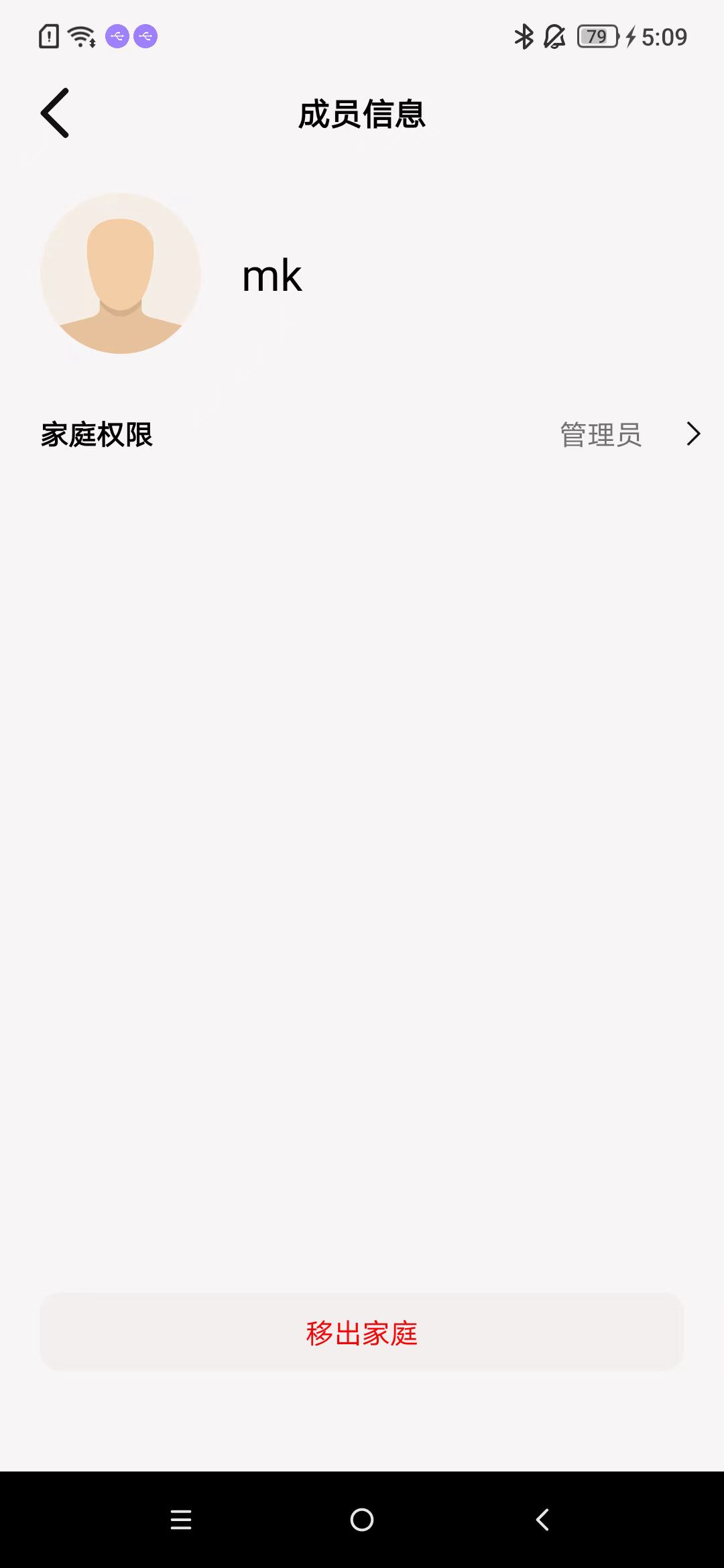Viewport: 724px width, 1568px height.
Task: Open the 家庭权限 row showing 管理员
Action: point(362,434)
